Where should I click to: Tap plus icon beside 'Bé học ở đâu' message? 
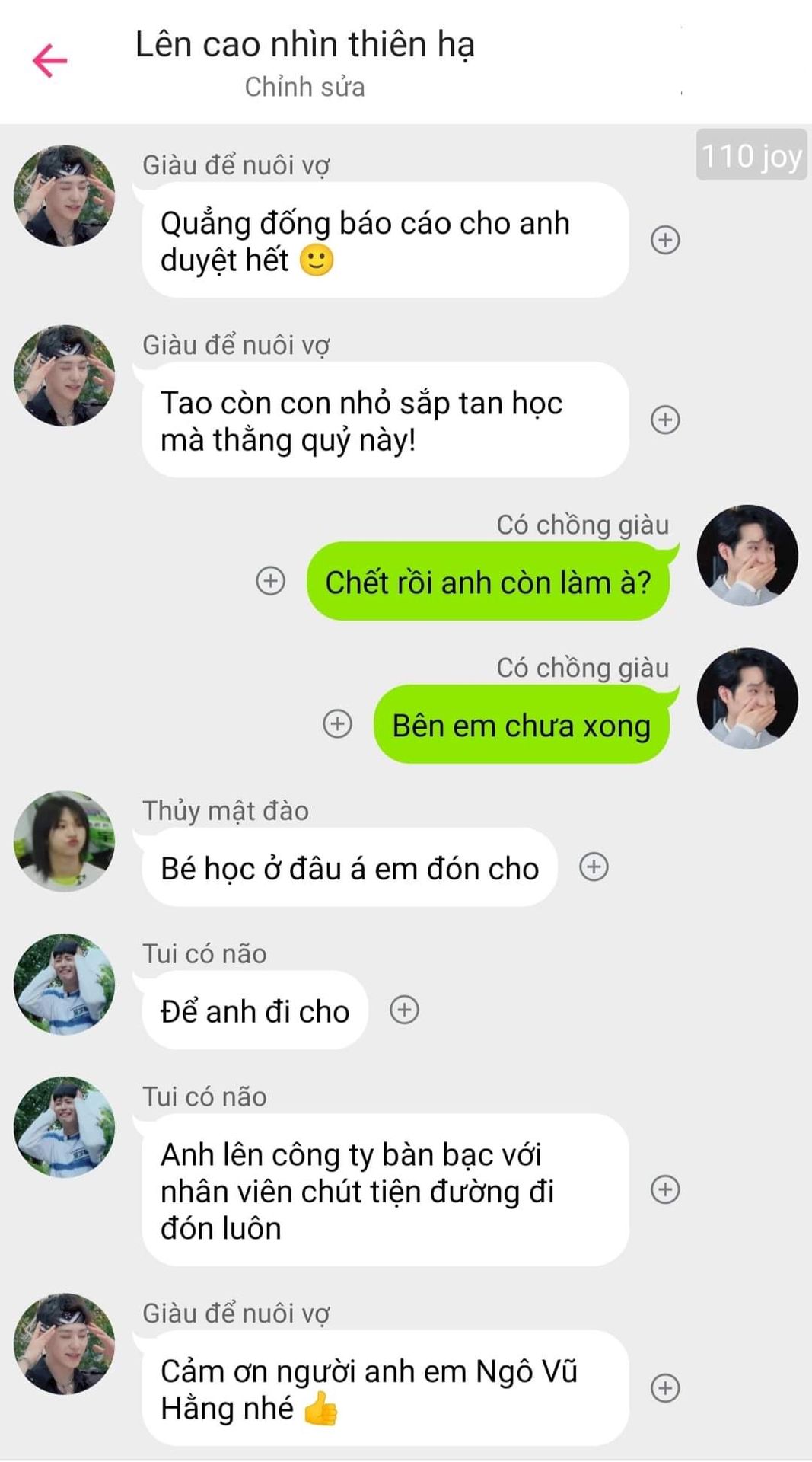click(x=594, y=867)
